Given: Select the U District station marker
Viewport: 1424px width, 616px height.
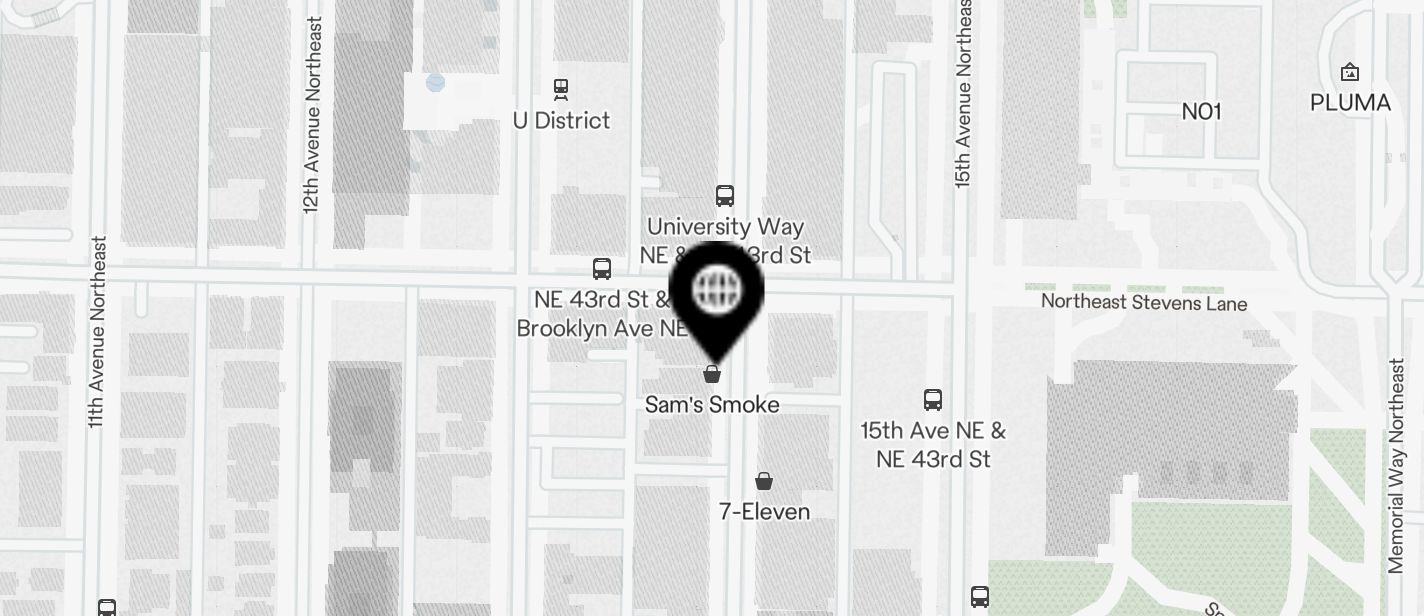Looking at the screenshot, I should coord(561,89).
